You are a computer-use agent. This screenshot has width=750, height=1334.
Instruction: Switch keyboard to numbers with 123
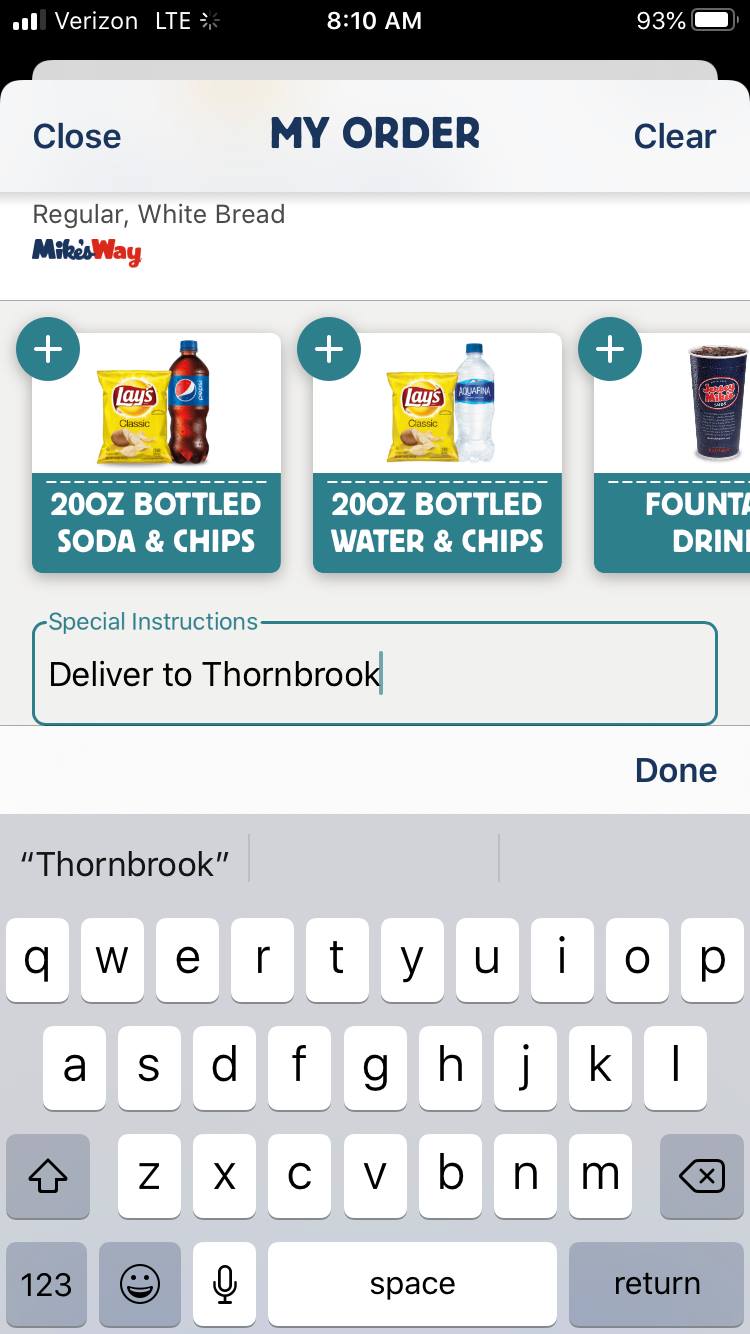[46, 1284]
